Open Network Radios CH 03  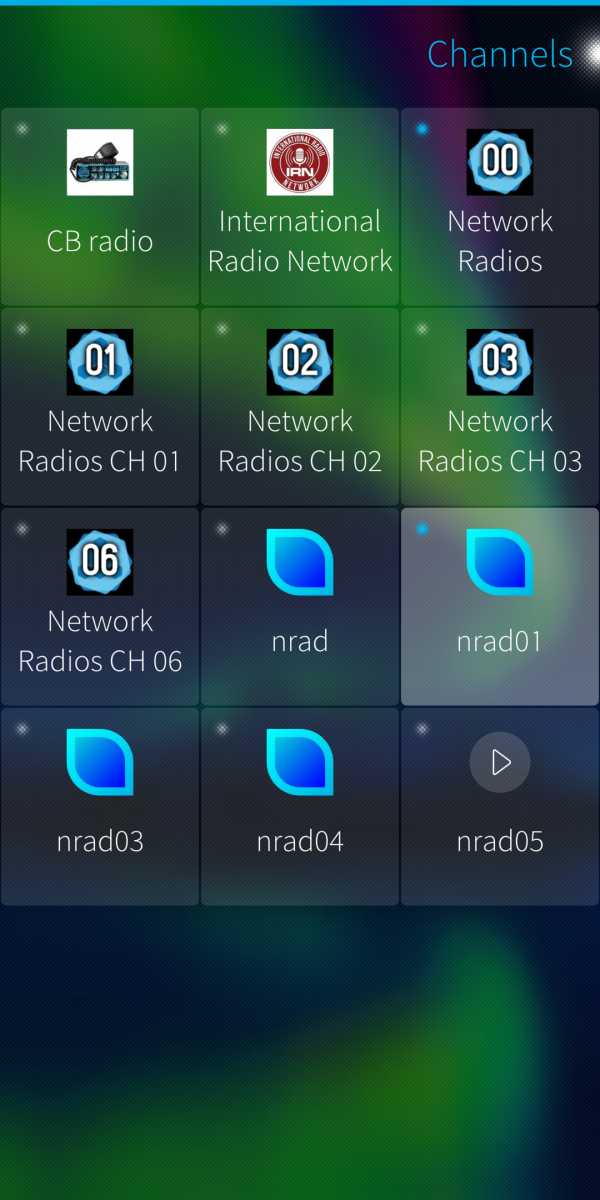point(500,406)
